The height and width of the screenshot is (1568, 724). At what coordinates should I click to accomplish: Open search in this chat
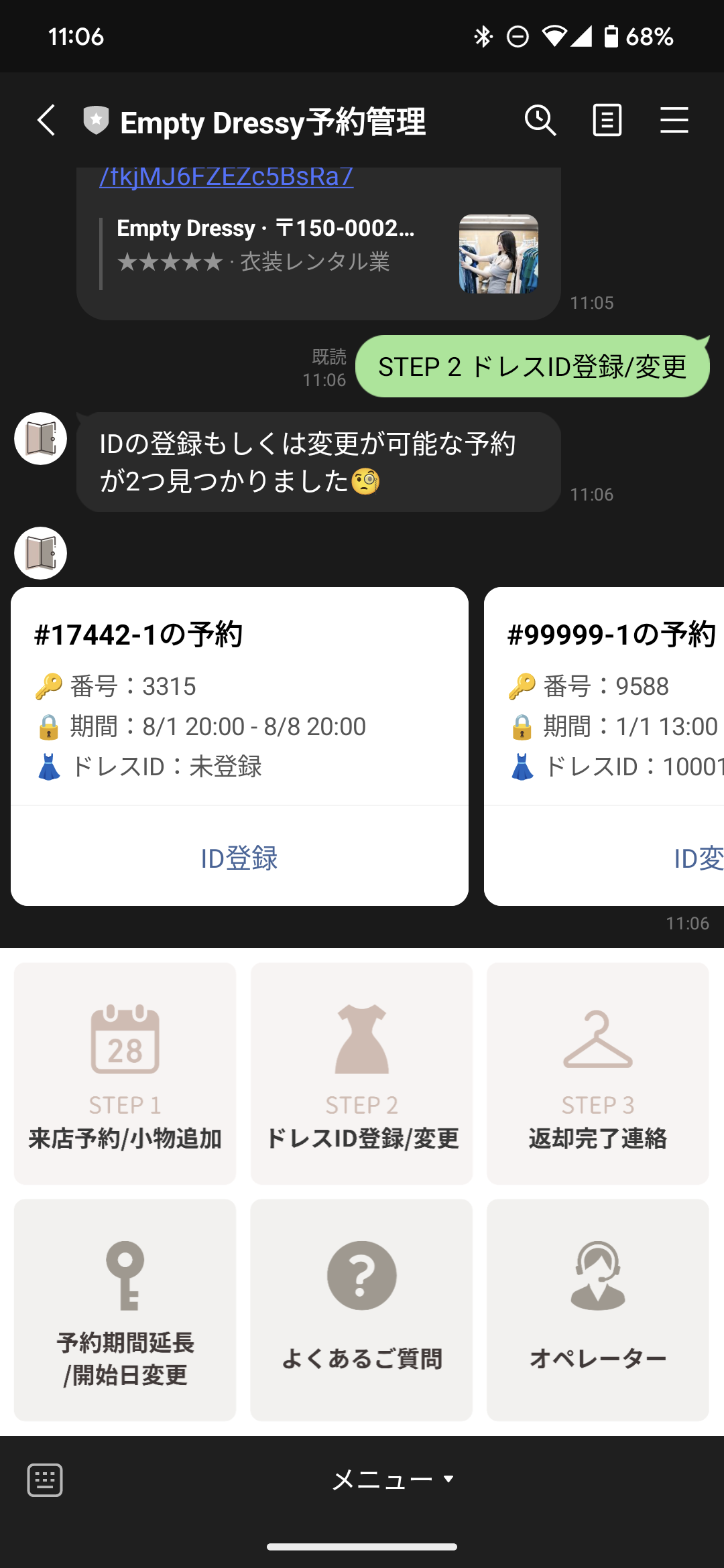point(540,121)
